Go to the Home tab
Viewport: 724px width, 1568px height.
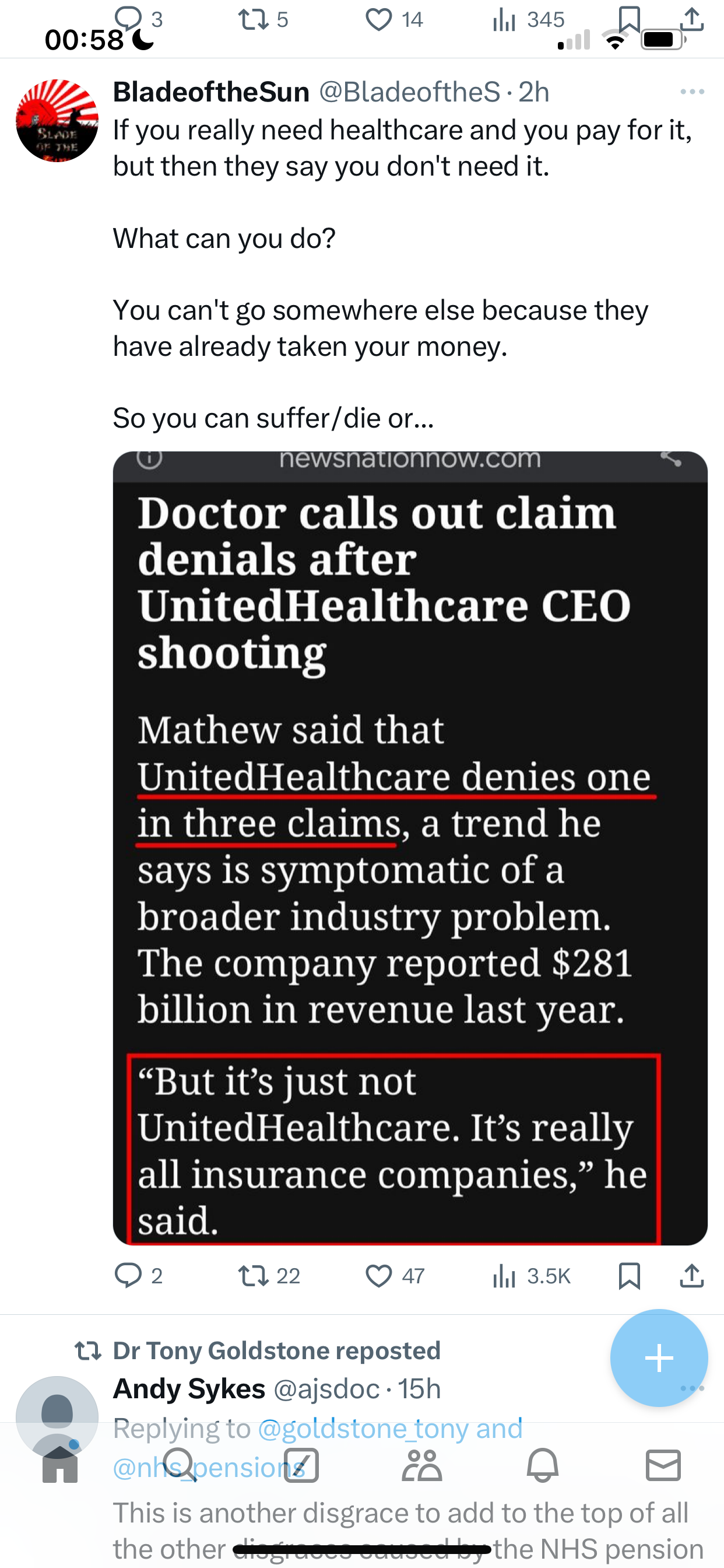pos(59,1465)
